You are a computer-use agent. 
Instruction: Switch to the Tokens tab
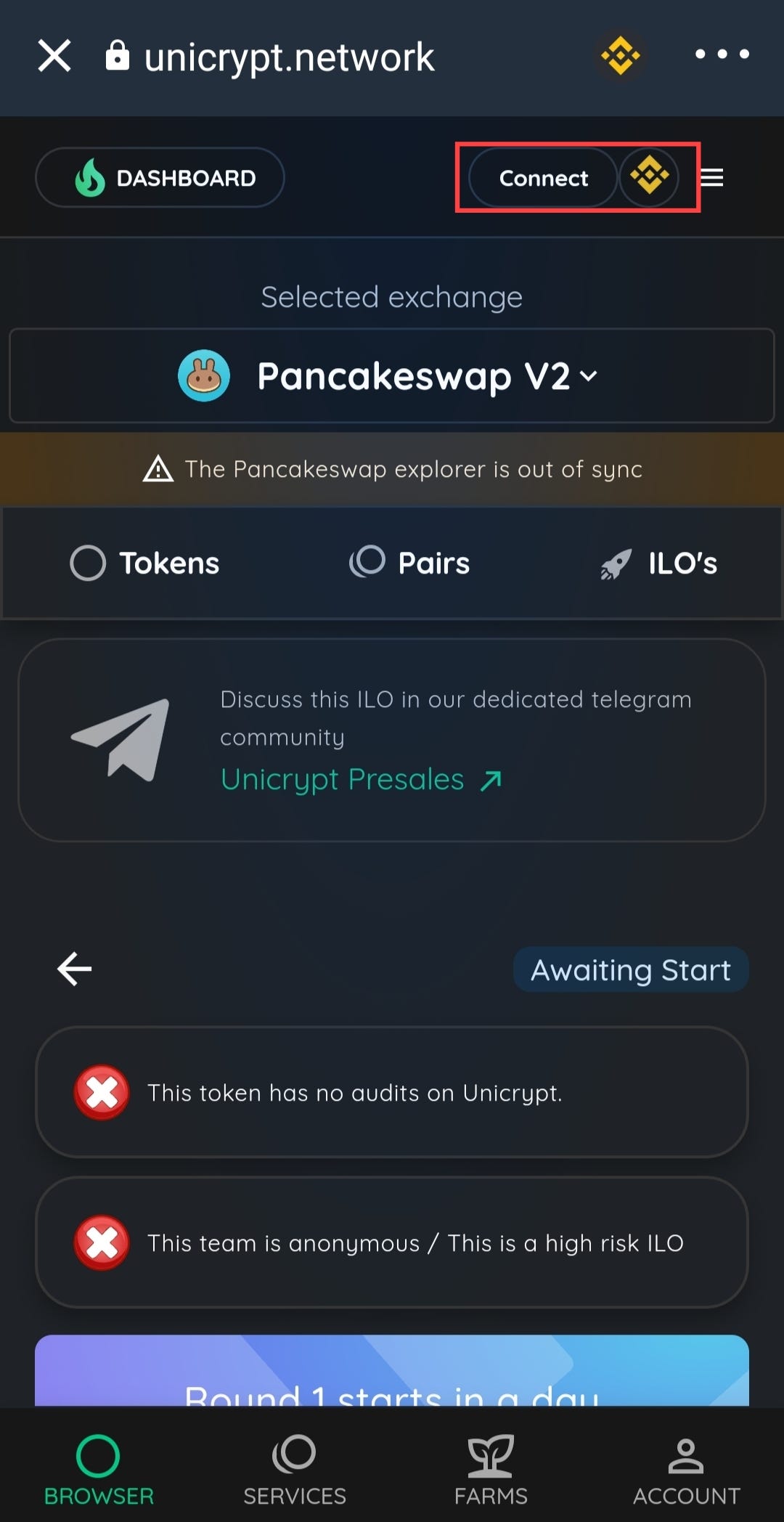point(145,563)
